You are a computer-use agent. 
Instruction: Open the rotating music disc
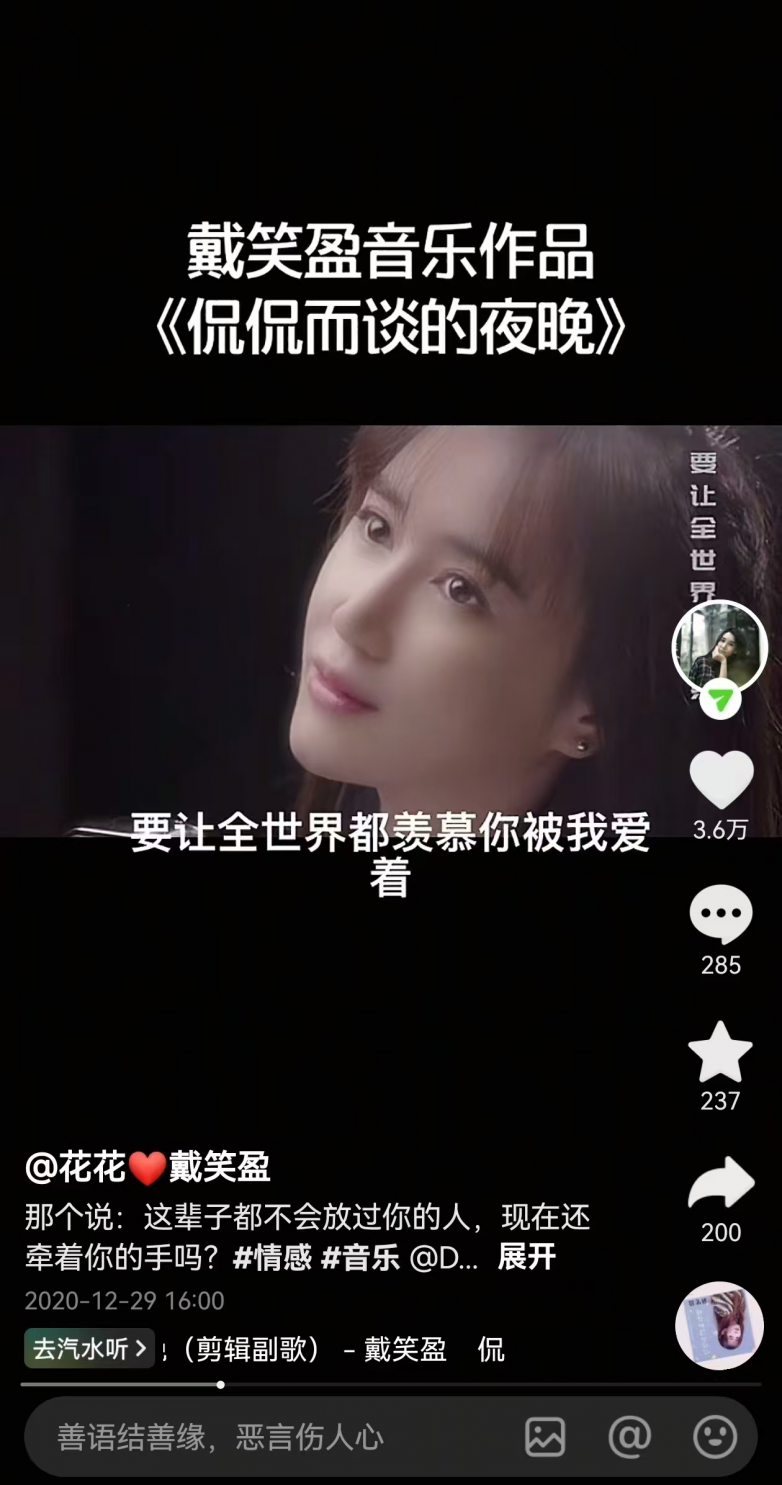point(719,1325)
